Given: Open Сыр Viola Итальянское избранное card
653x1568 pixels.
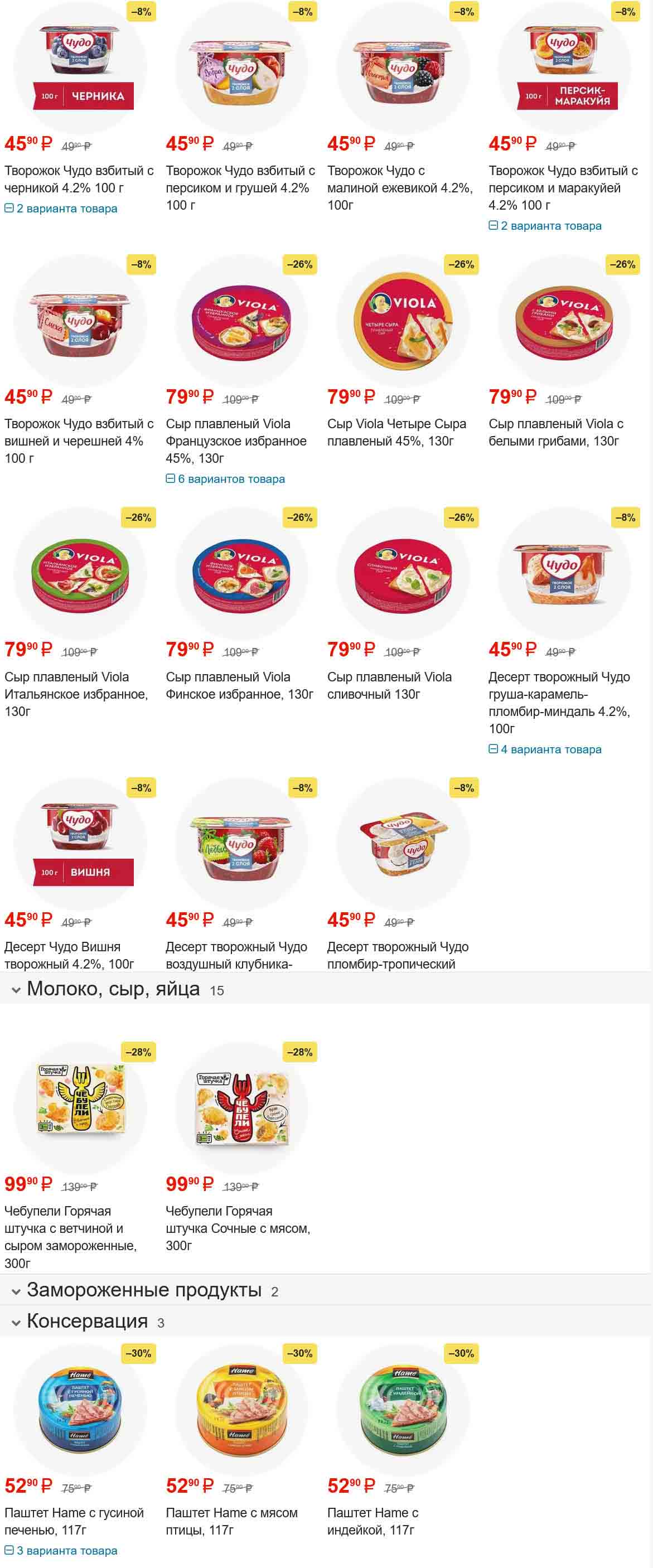Looking at the screenshot, I should coord(76,694).
